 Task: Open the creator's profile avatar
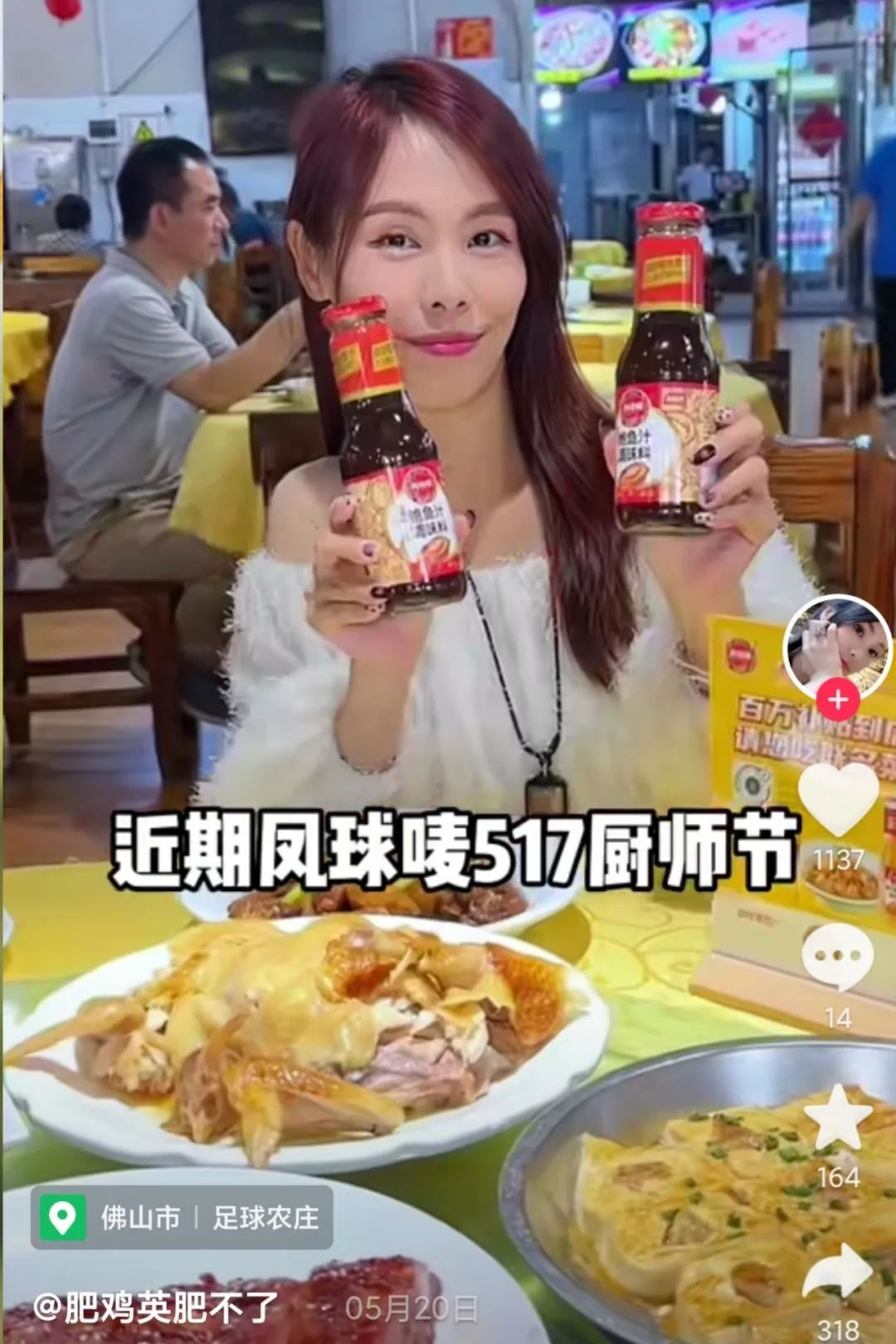pos(837,647)
